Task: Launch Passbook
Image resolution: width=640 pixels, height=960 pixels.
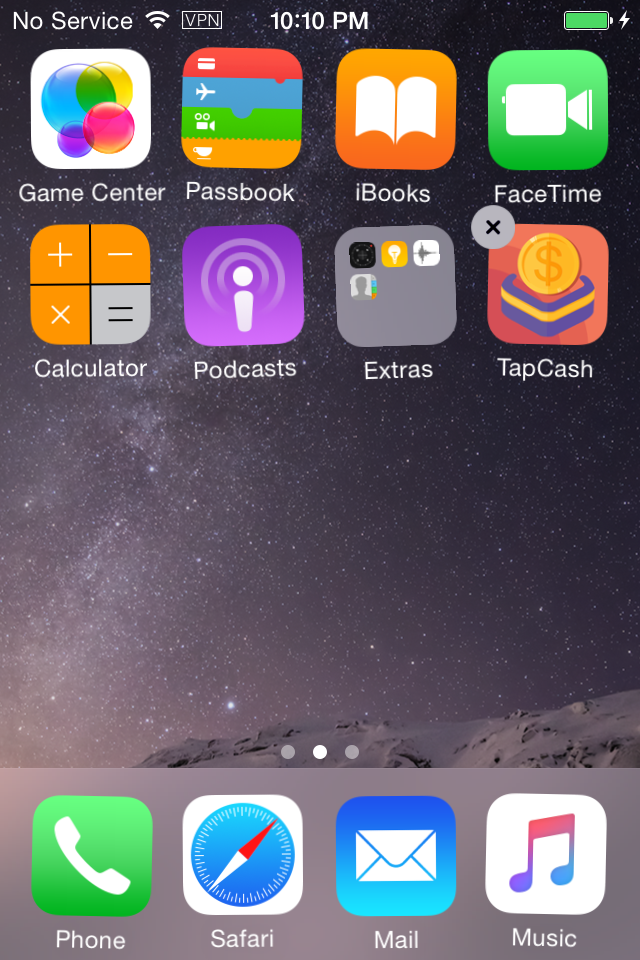Action: [242, 109]
